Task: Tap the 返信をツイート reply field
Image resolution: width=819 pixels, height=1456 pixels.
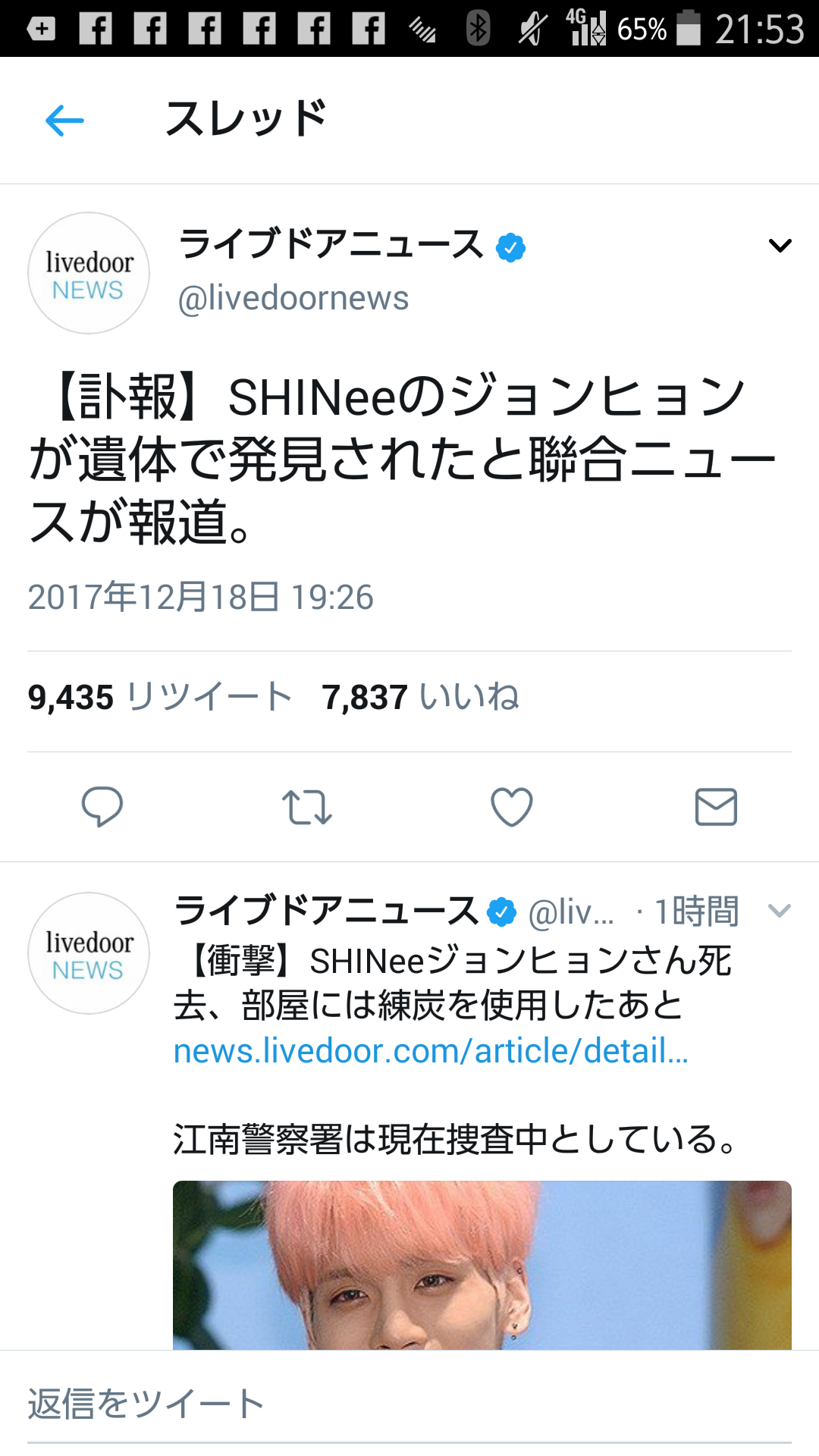Action: click(409, 1404)
